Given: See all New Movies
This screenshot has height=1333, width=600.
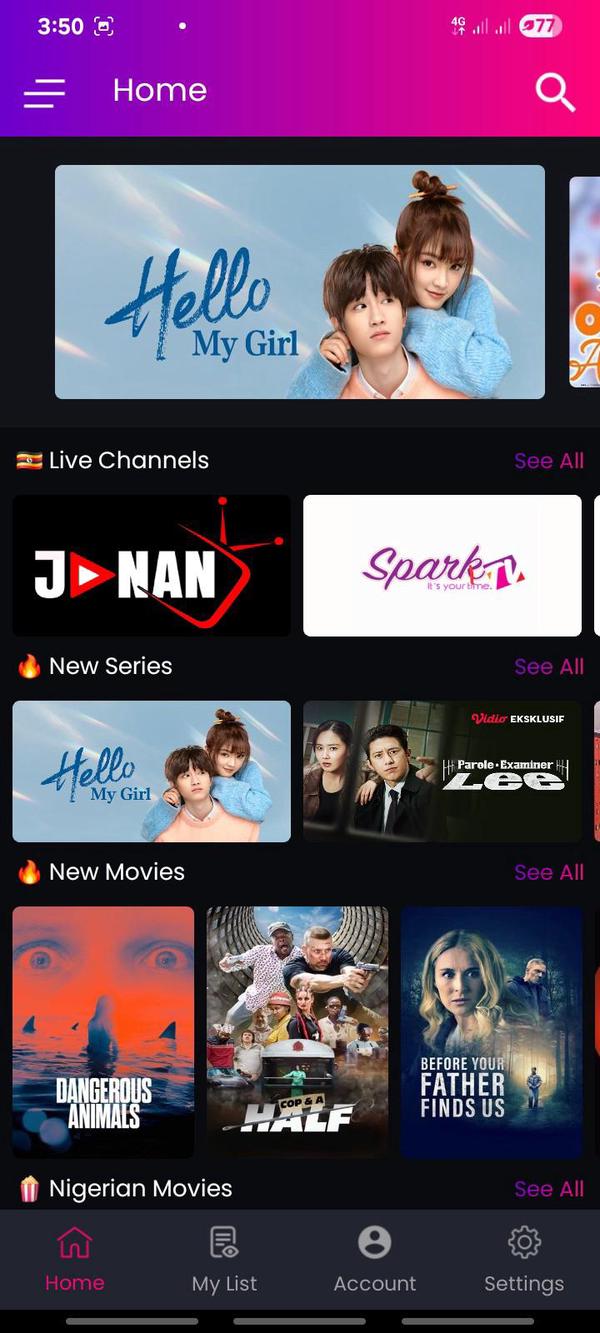Looking at the screenshot, I should 548,872.
